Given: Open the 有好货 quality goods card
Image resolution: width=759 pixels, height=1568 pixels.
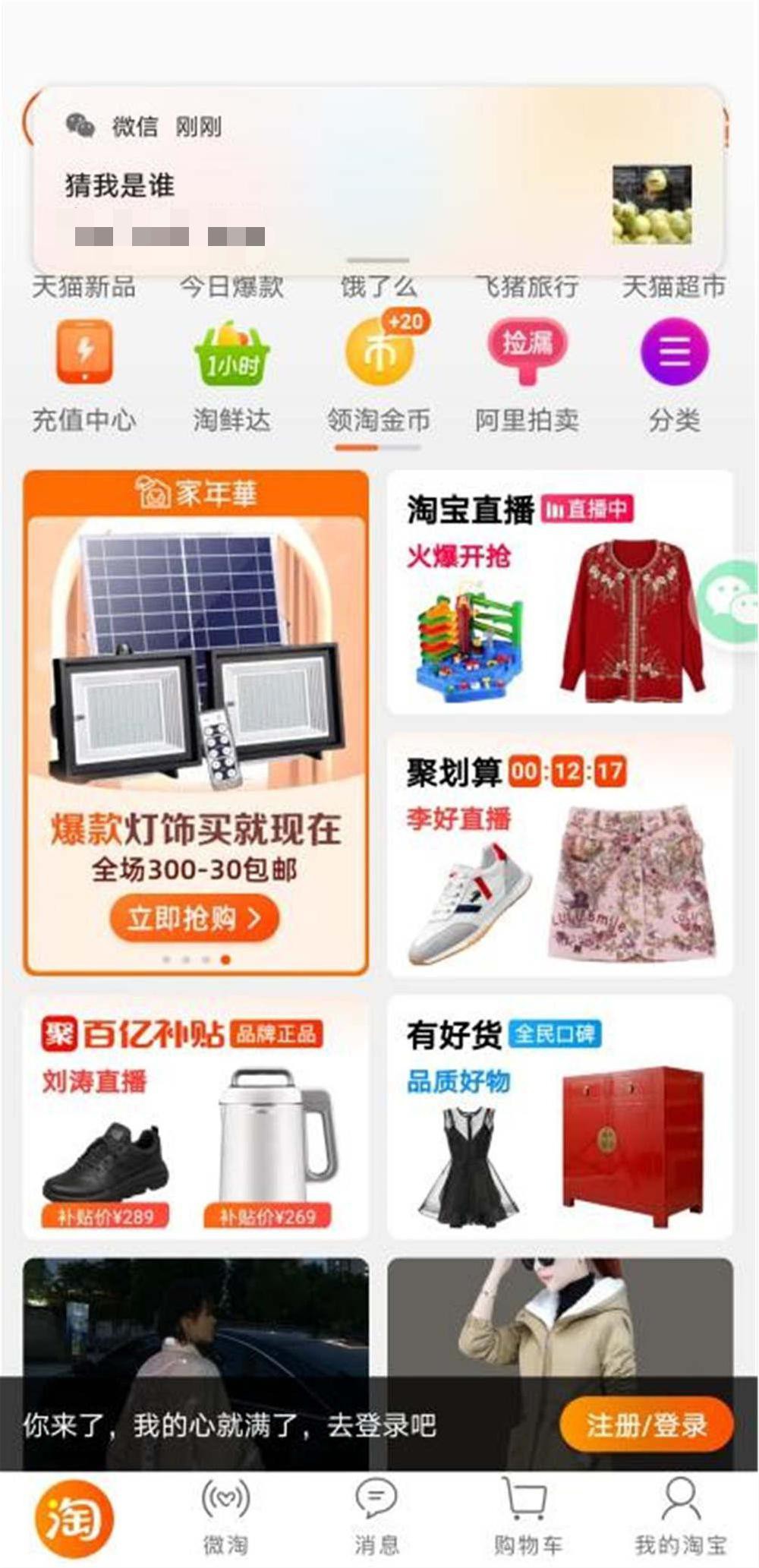Looking at the screenshot, I should [560, 1116].
